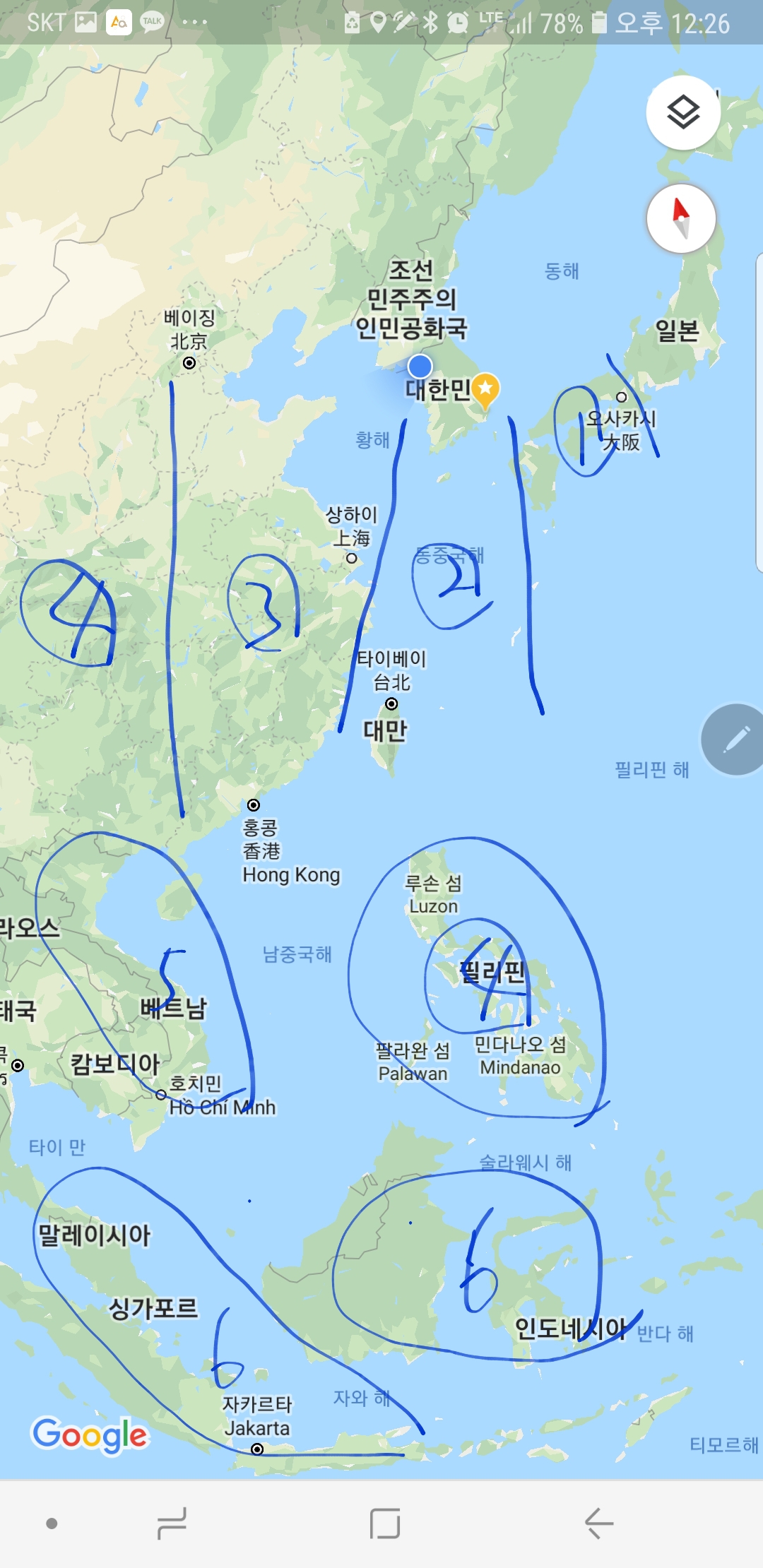This screenshot has width=763, height=1568.
Task: Go to the home screen
Action: 385,1523
